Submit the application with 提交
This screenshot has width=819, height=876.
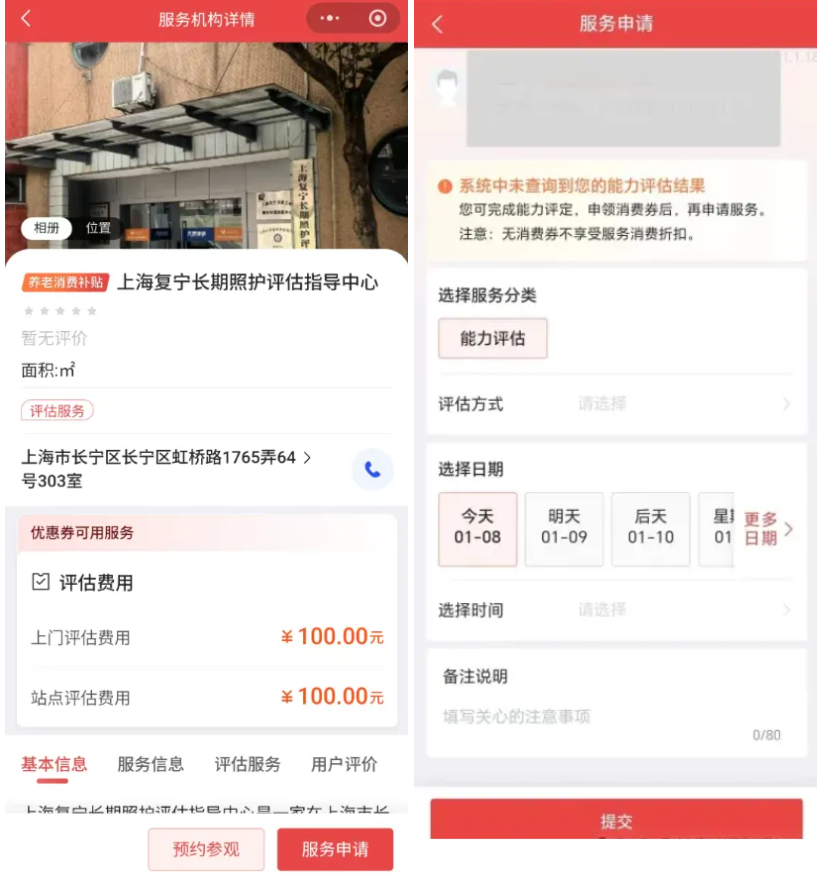point(616,820)
